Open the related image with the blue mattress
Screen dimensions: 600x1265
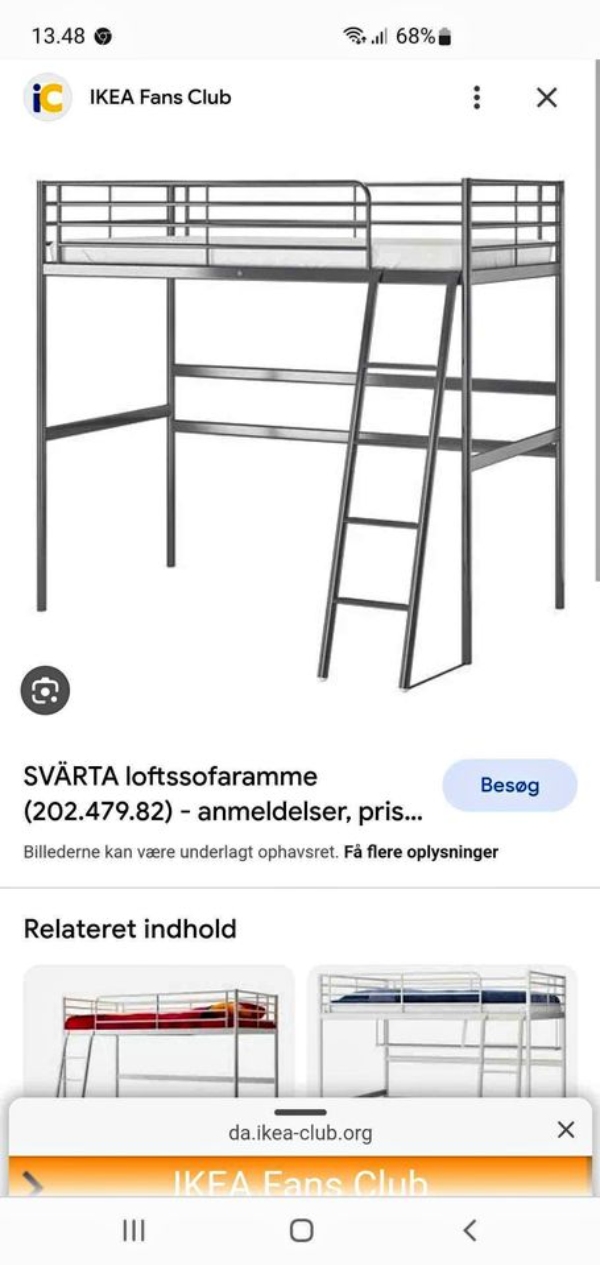click(442, 1030)
